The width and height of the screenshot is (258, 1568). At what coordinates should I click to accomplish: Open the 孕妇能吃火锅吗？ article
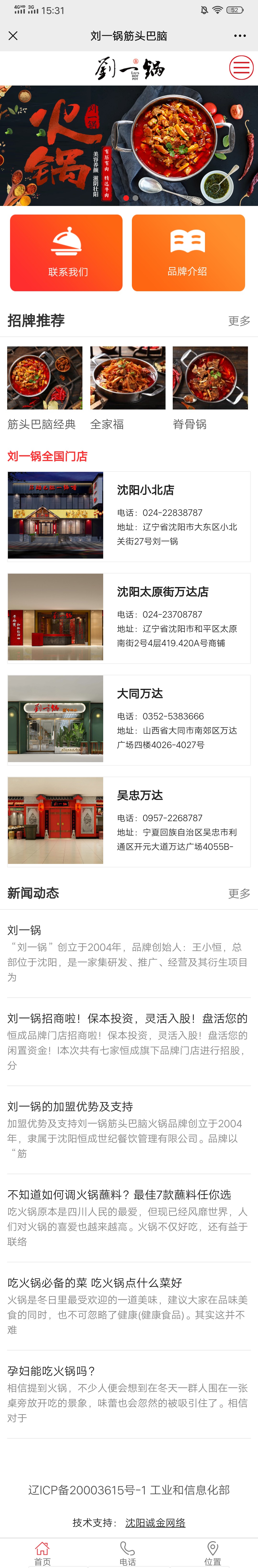click(129, 1394)
